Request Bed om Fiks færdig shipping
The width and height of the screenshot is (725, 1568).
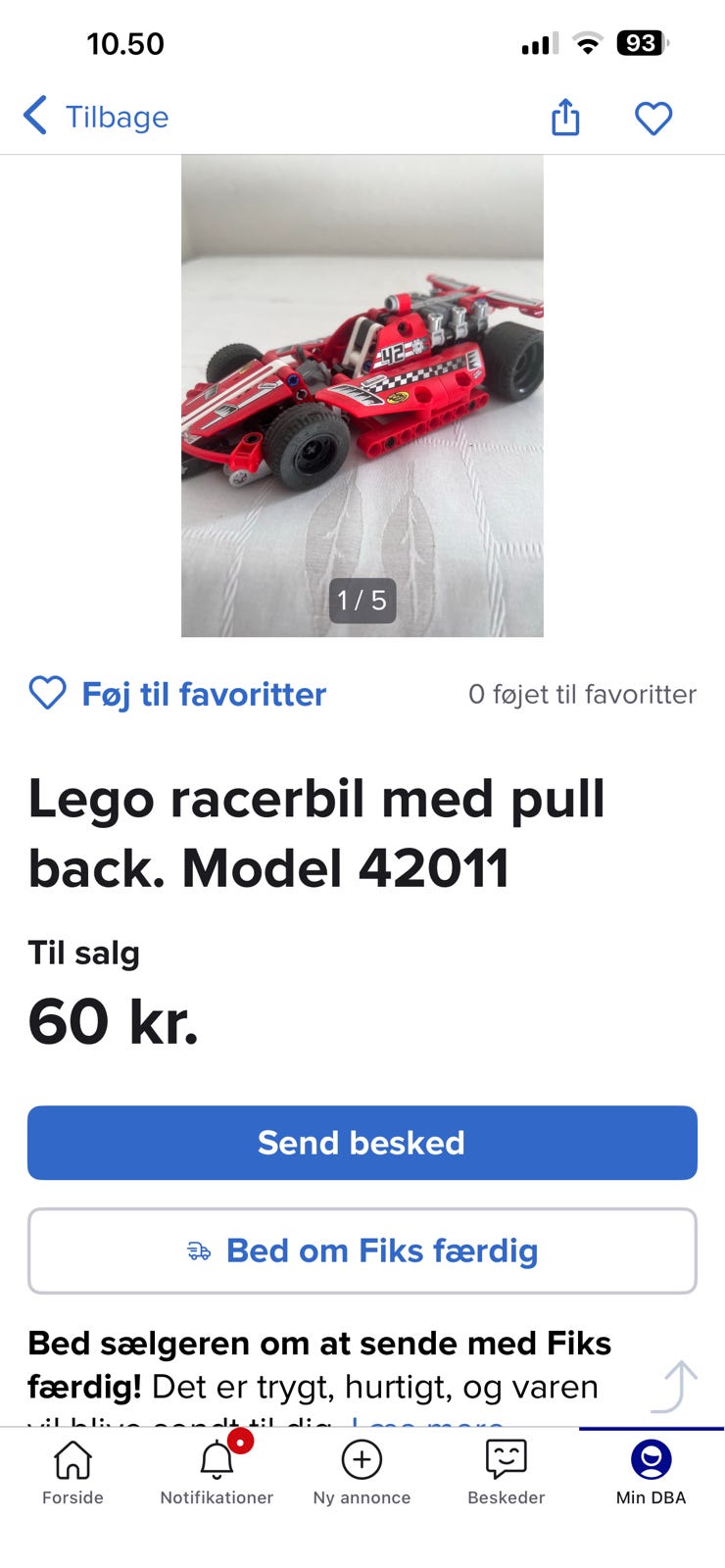click(x=362, y=1250)
